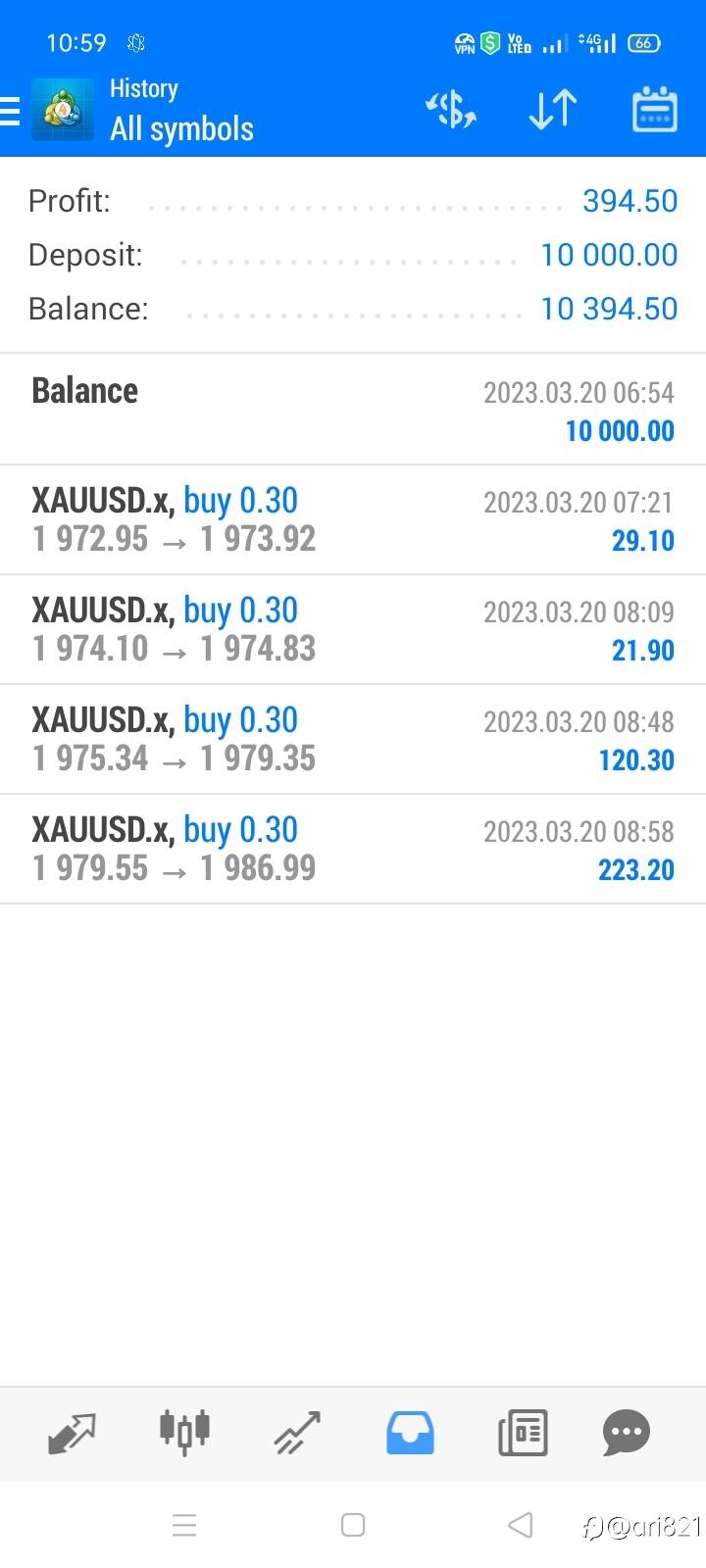View the XAUUSD.x trade with profit 120.30
This screenshot has width=706, height=1568.
(x=353, y=739)
